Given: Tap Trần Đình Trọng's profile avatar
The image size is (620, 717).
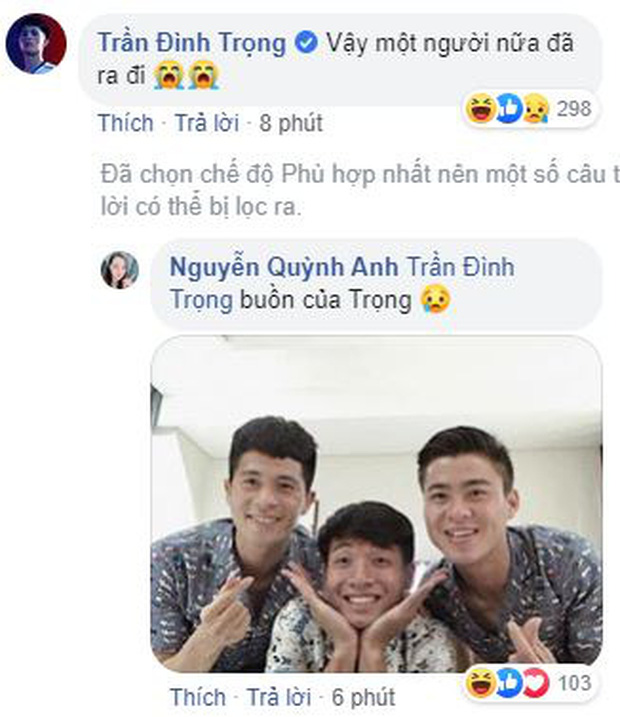Looking at the screenshot, I should [35, 45].
